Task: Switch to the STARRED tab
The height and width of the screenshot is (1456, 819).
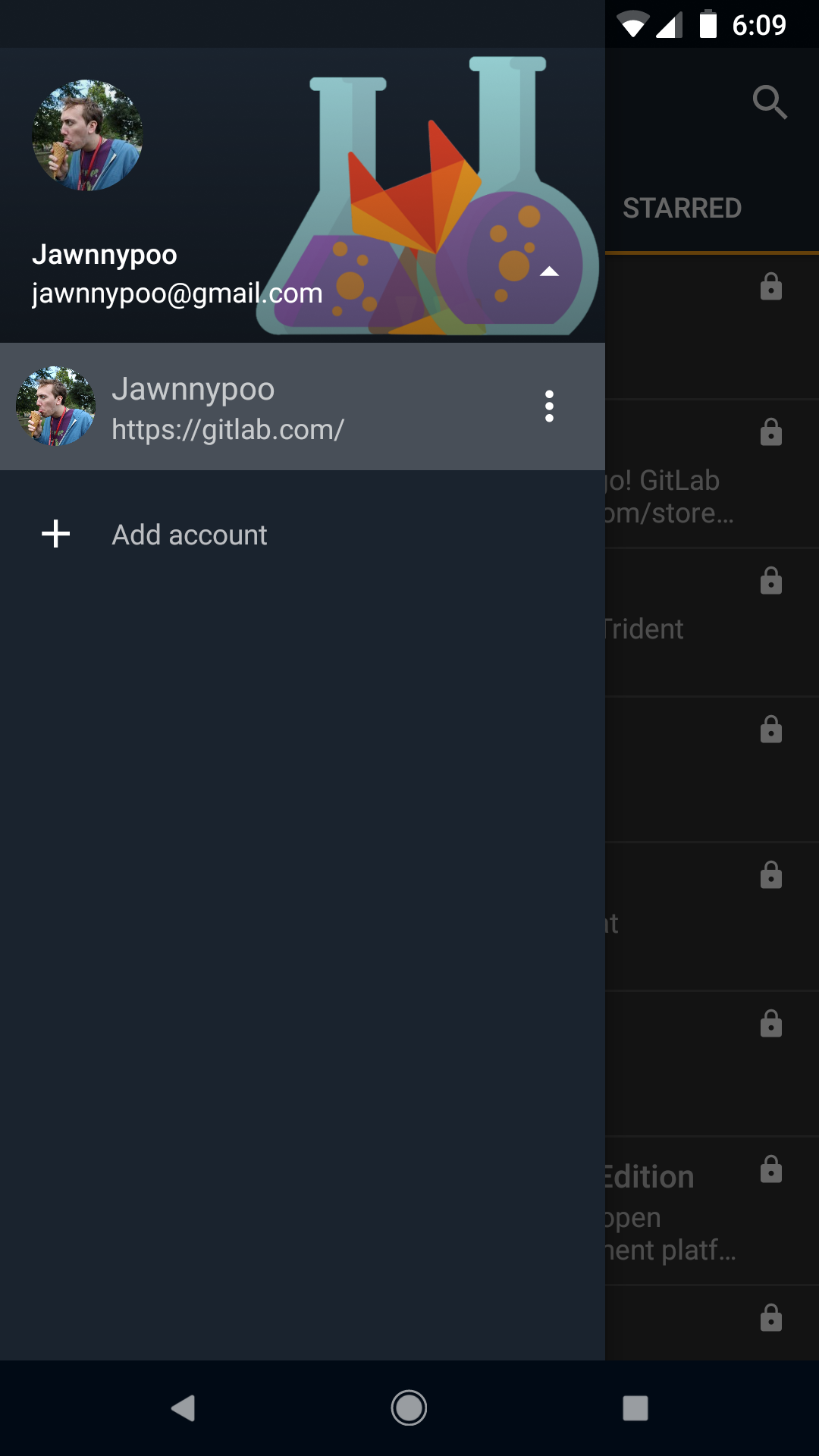Action: (x=682, y=208)
